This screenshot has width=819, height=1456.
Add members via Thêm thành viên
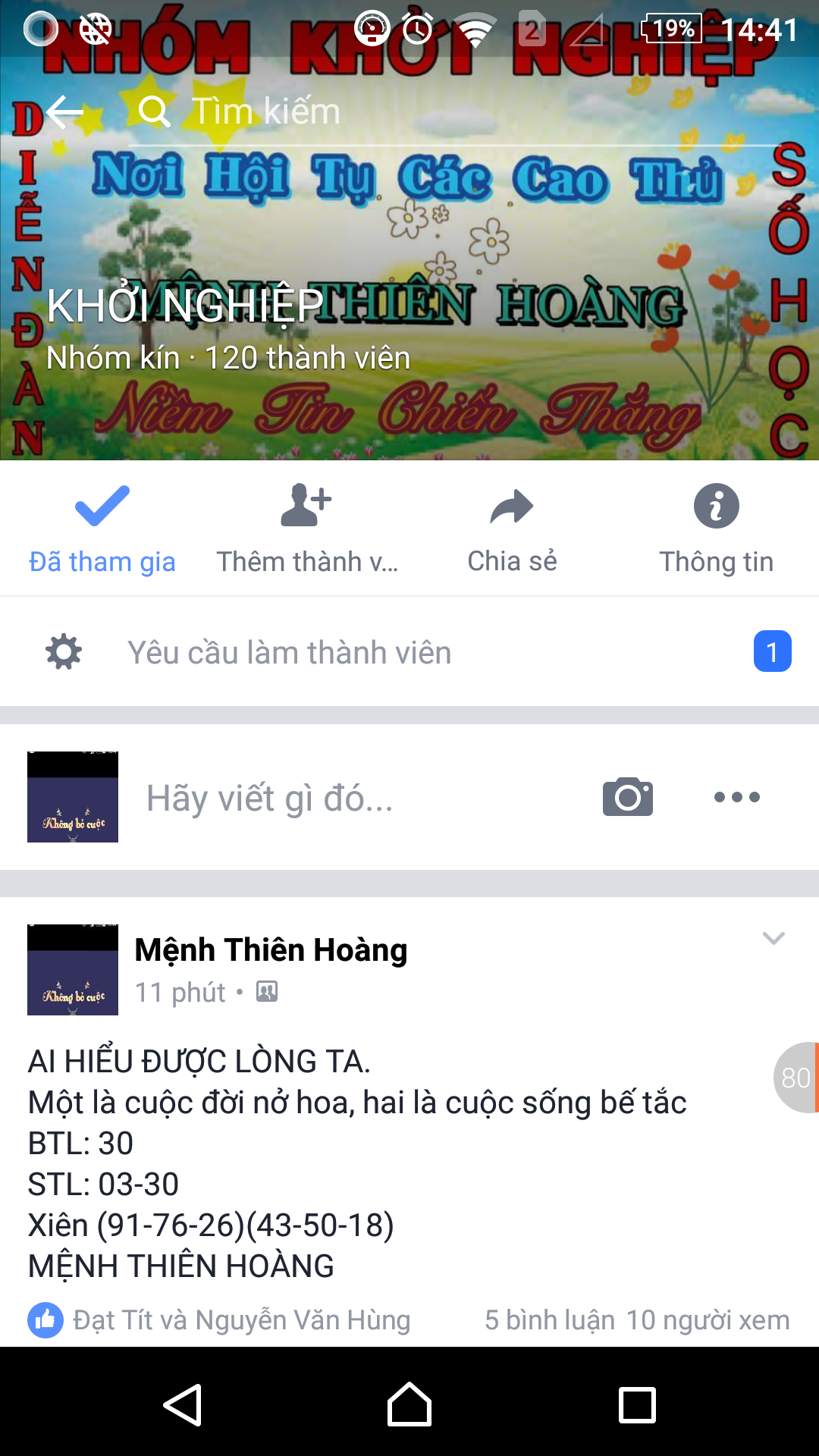pyautogui.click(x=307, y=529)
